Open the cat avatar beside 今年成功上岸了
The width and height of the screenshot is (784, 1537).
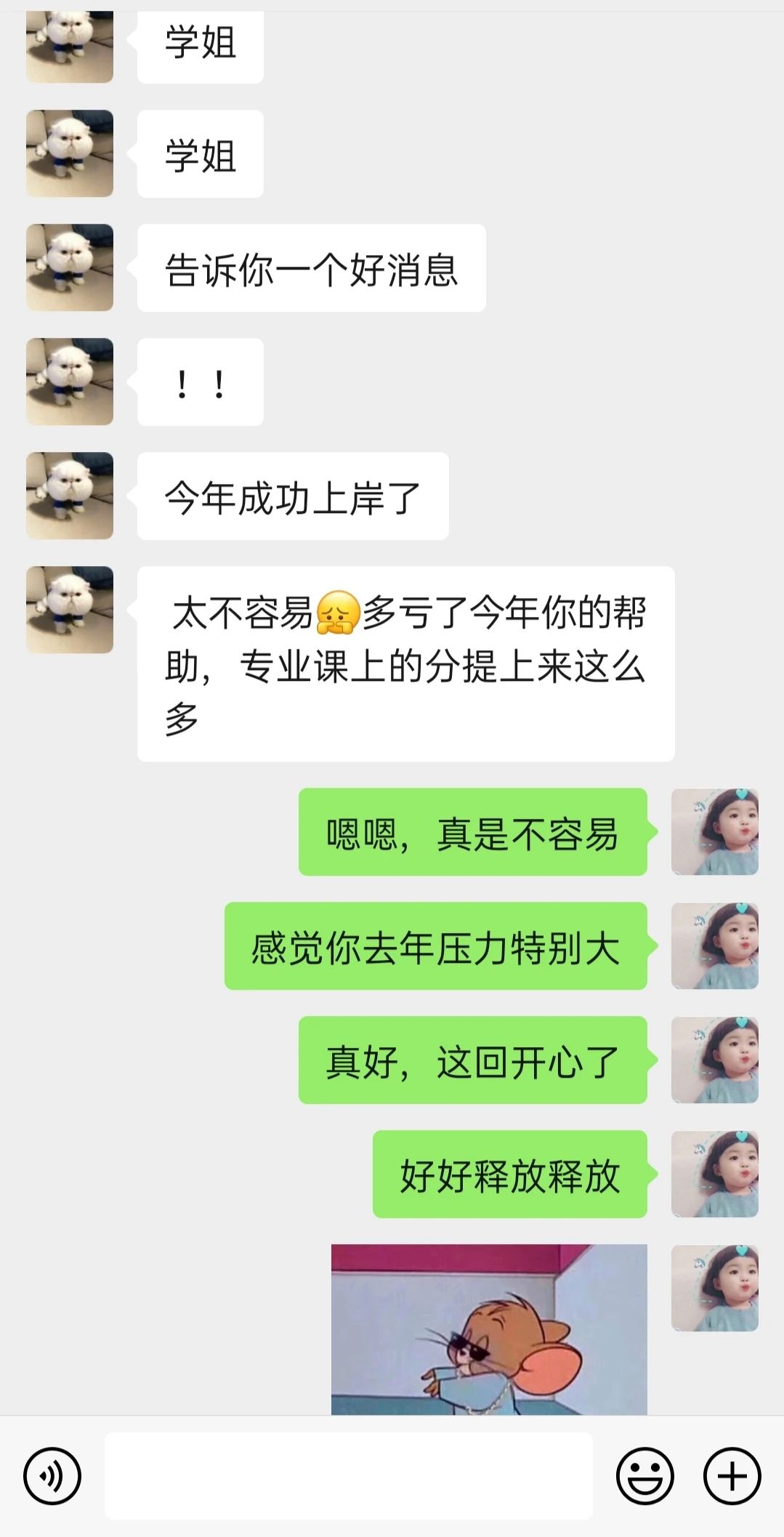(70, 496)
